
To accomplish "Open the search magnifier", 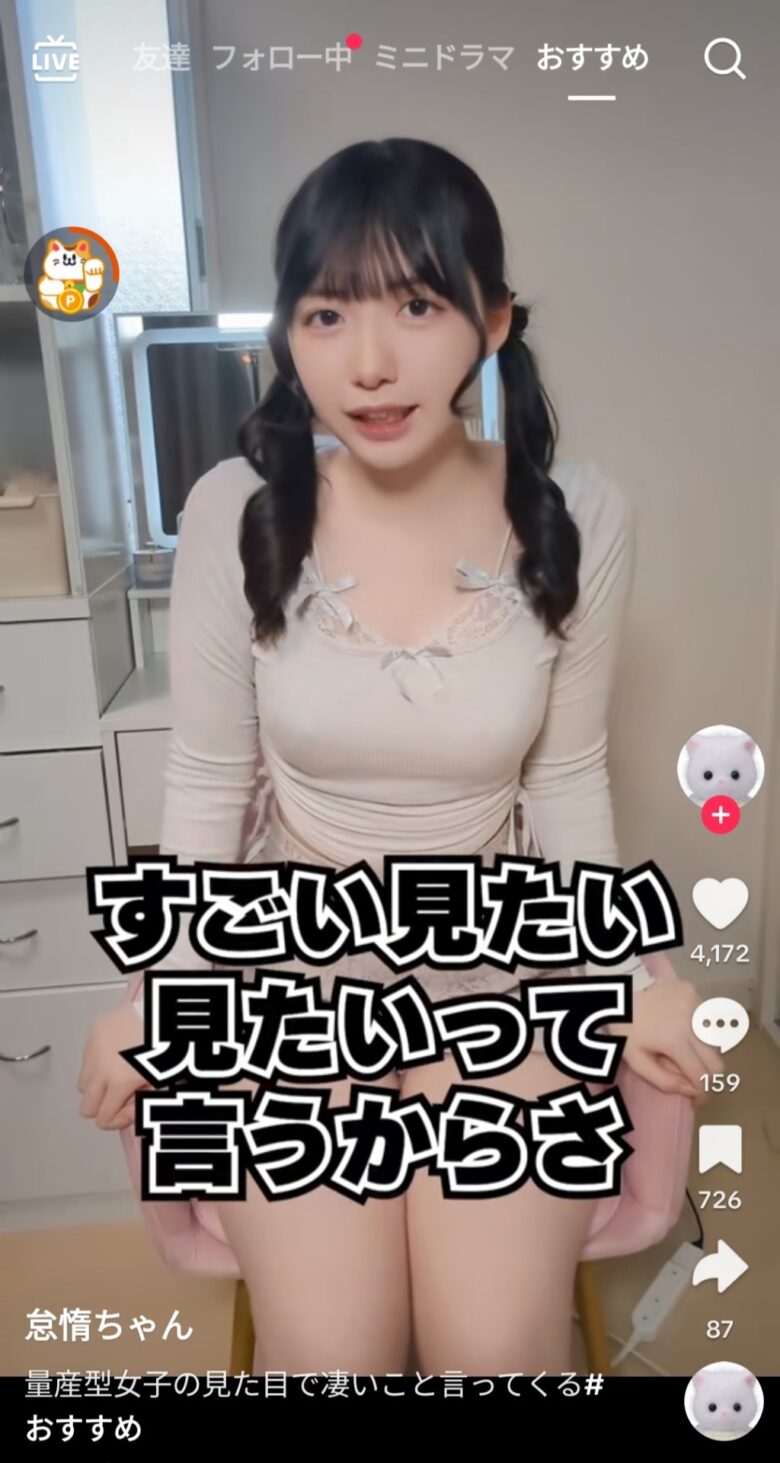I will tap(724, 59).
